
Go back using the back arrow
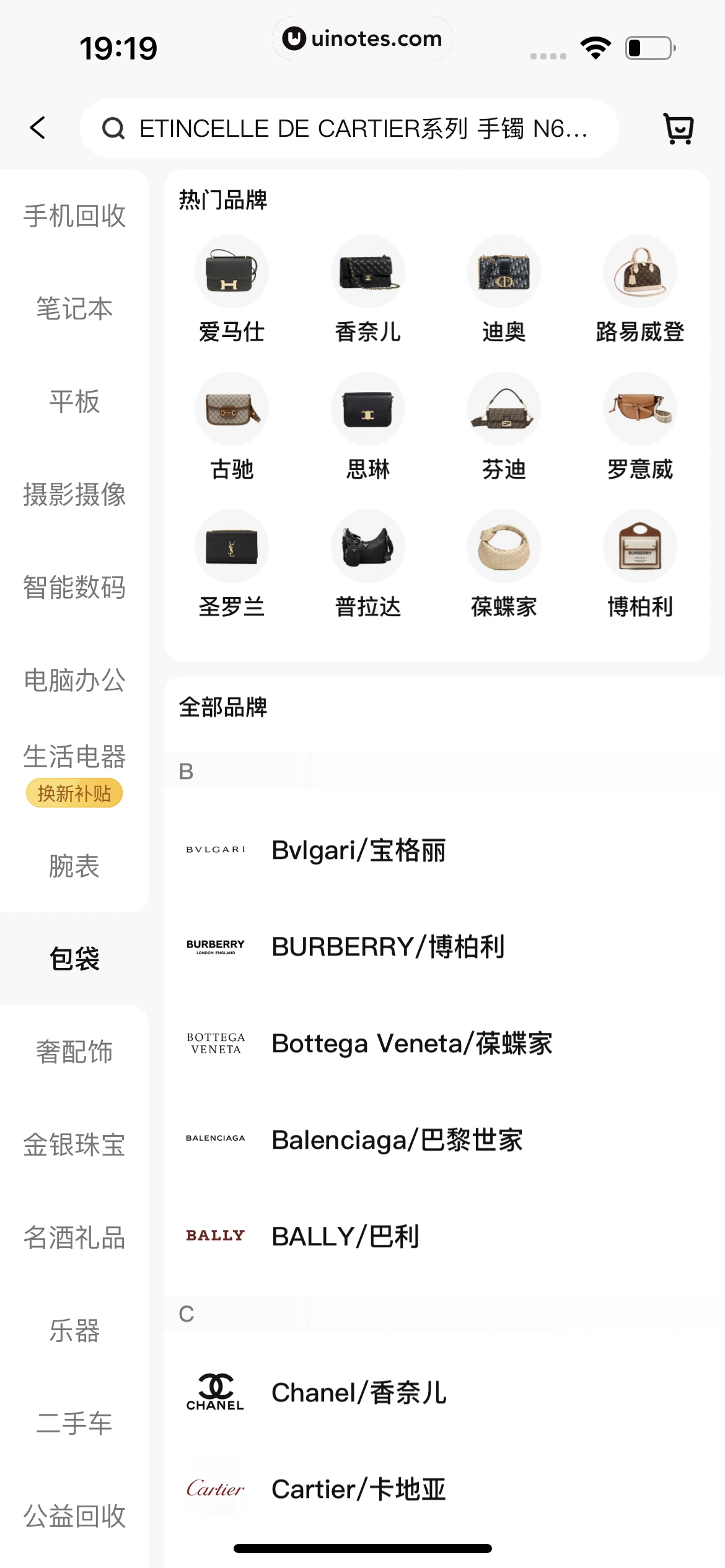[38, 128]
